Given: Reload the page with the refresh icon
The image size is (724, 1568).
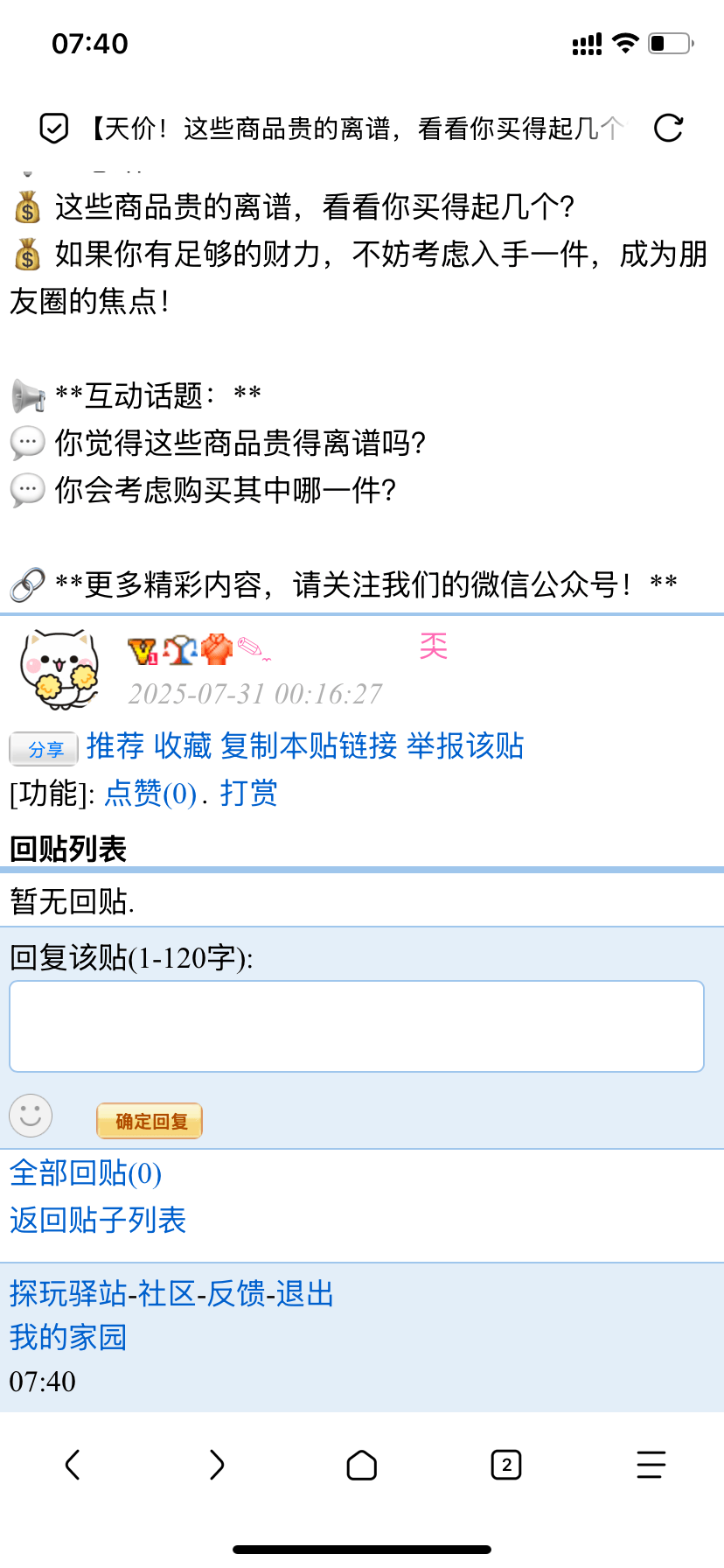Looking at the screenshot, I should click(668, 129).
